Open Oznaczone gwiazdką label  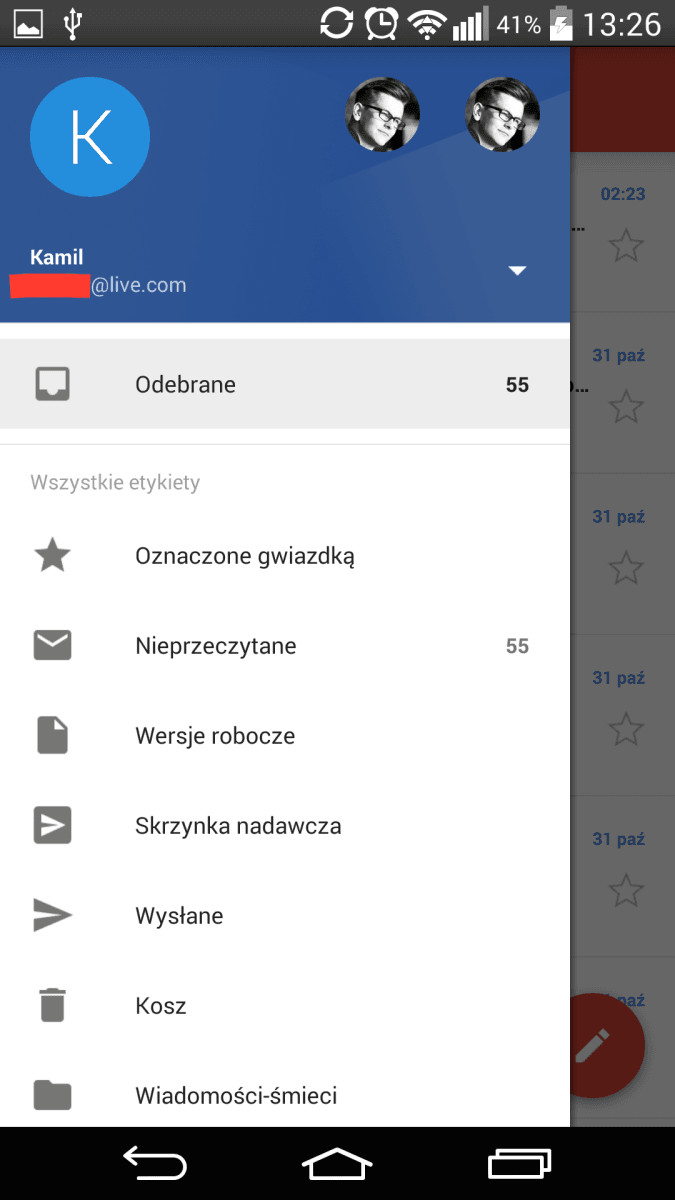click(x=285, y=556)
